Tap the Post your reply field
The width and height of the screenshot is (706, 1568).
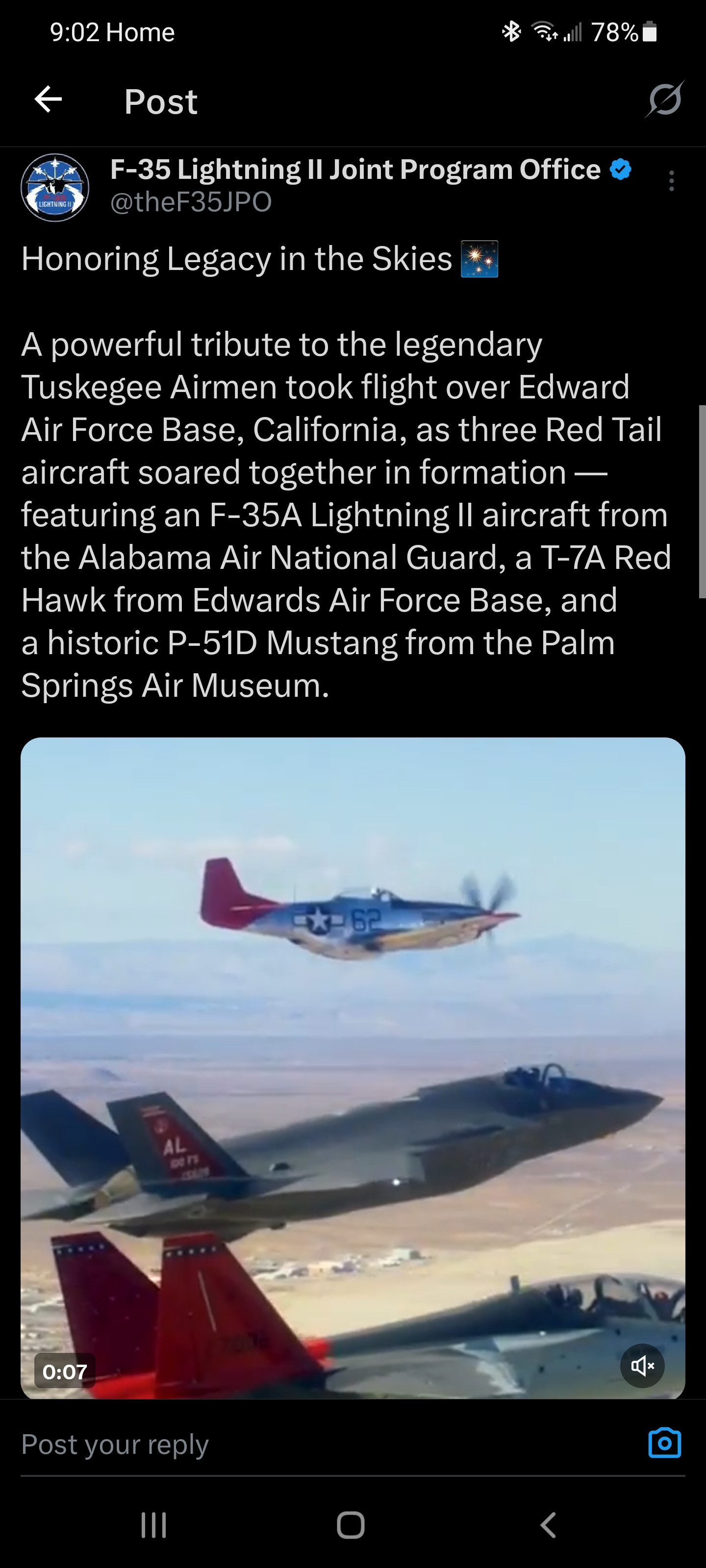pyautogui.click(x=304, y=1445)
